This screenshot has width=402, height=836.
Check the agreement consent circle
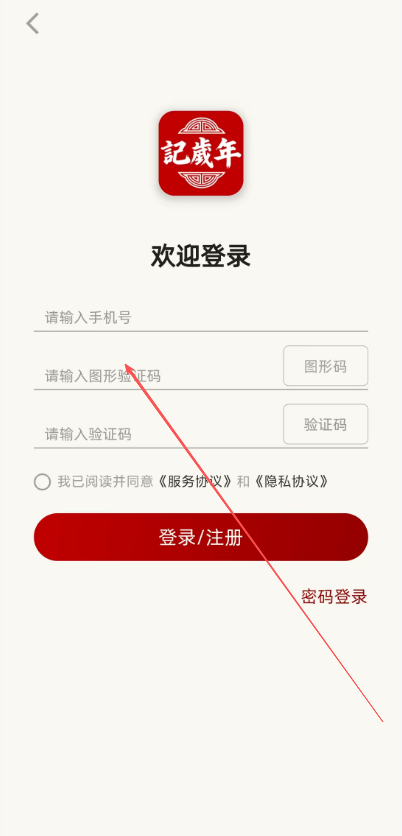tap(42, 482)
